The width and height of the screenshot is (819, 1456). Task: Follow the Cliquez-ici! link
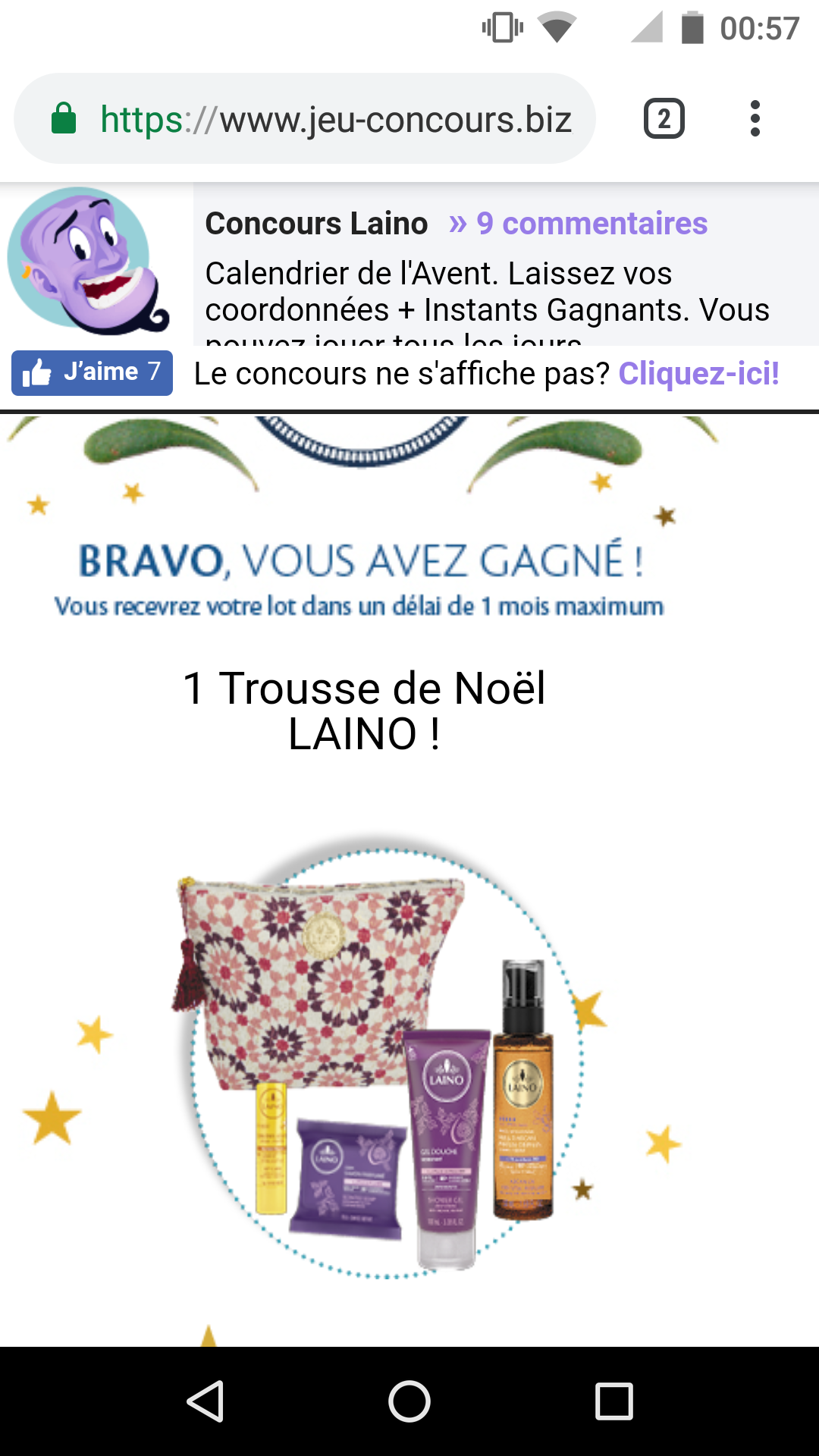698,374
